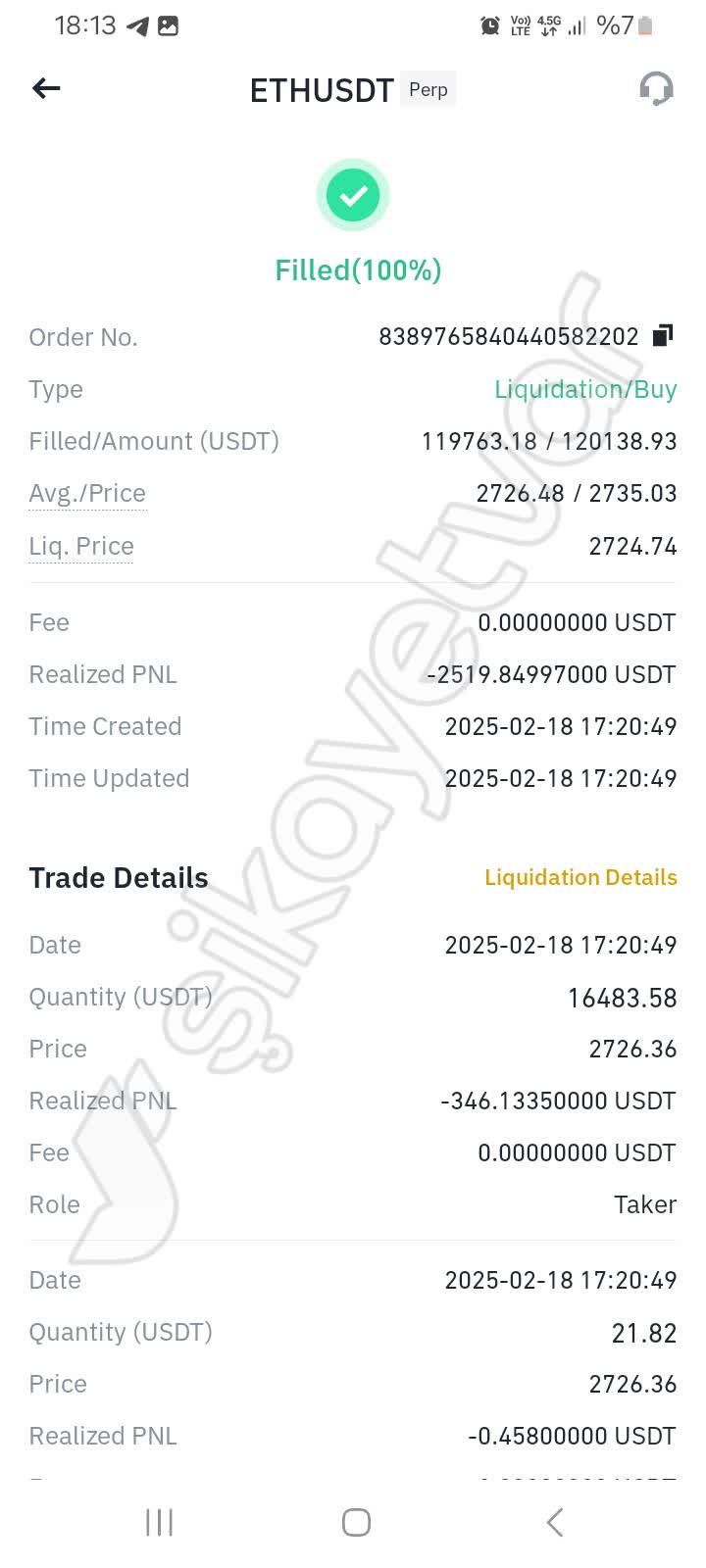Tap the Filled(100%) progress status
Screen dimensions: 706x1568
coord(357,269)
